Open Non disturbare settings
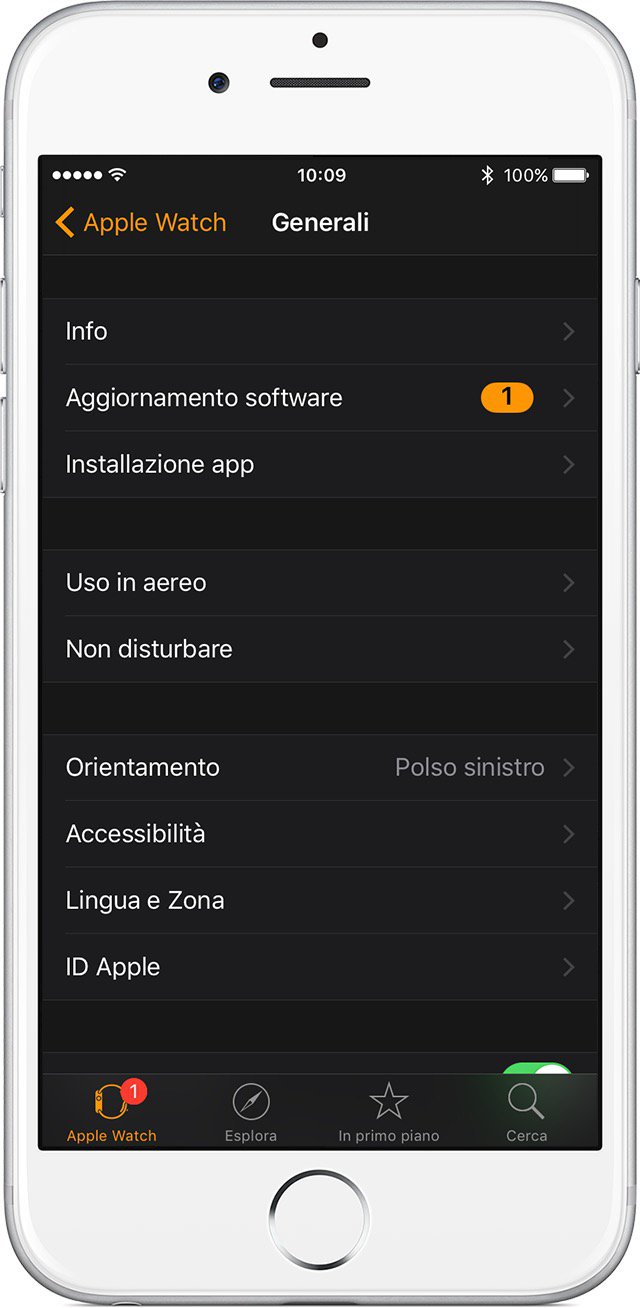The image size is (640, 1308). pos(320,649)
